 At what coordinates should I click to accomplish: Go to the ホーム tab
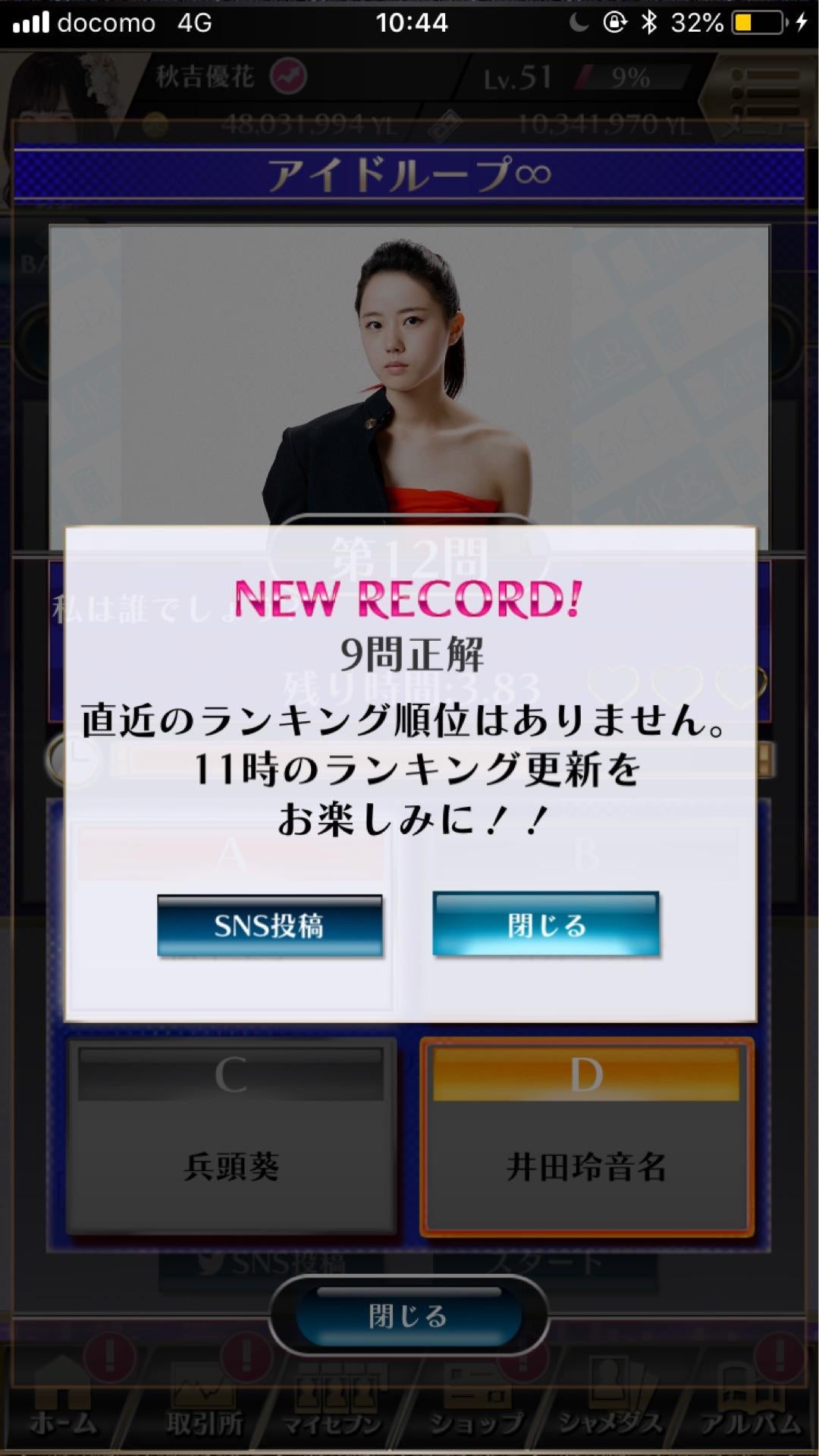coord(64,1401)
